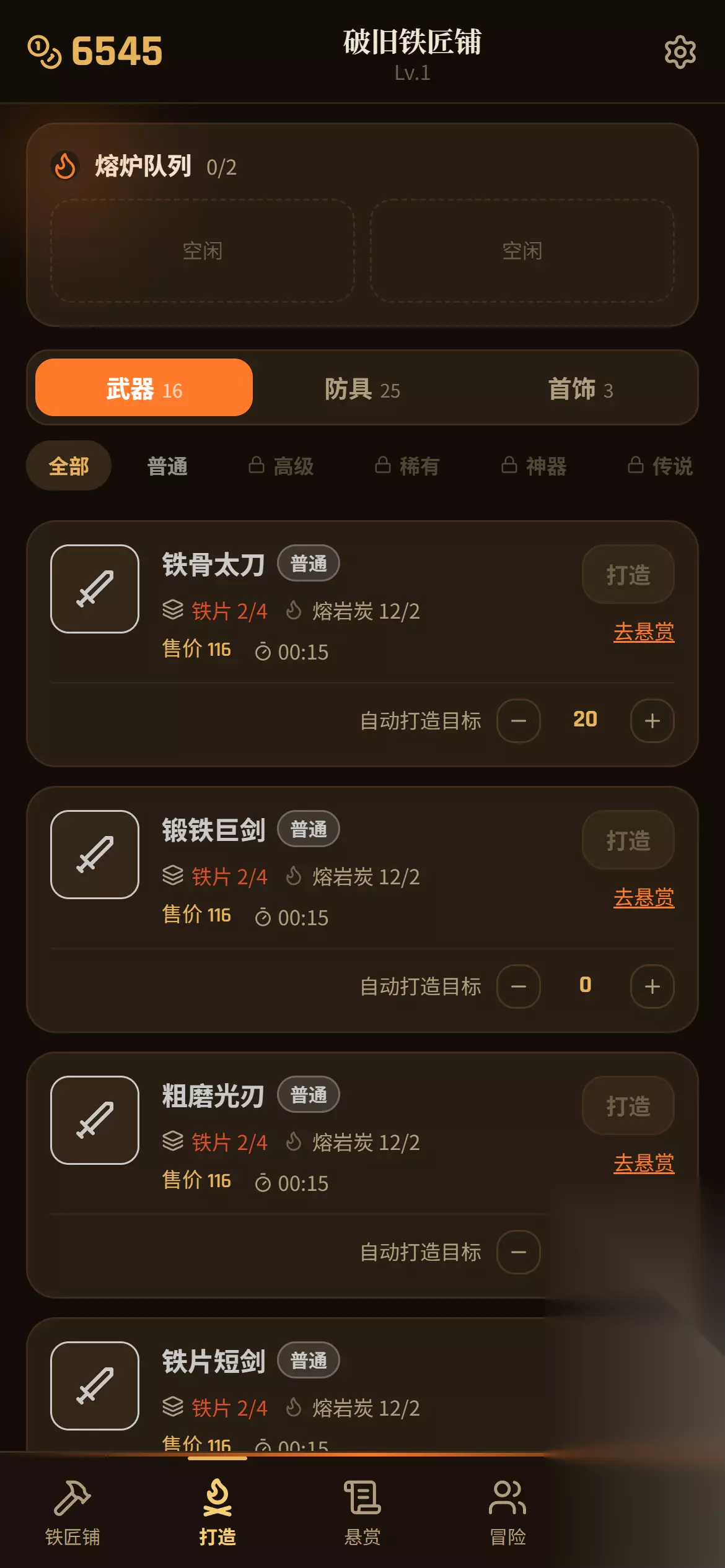Switch to the 防具 category tab
Screen dimensions: 725x1568
(x=362, y=388)
